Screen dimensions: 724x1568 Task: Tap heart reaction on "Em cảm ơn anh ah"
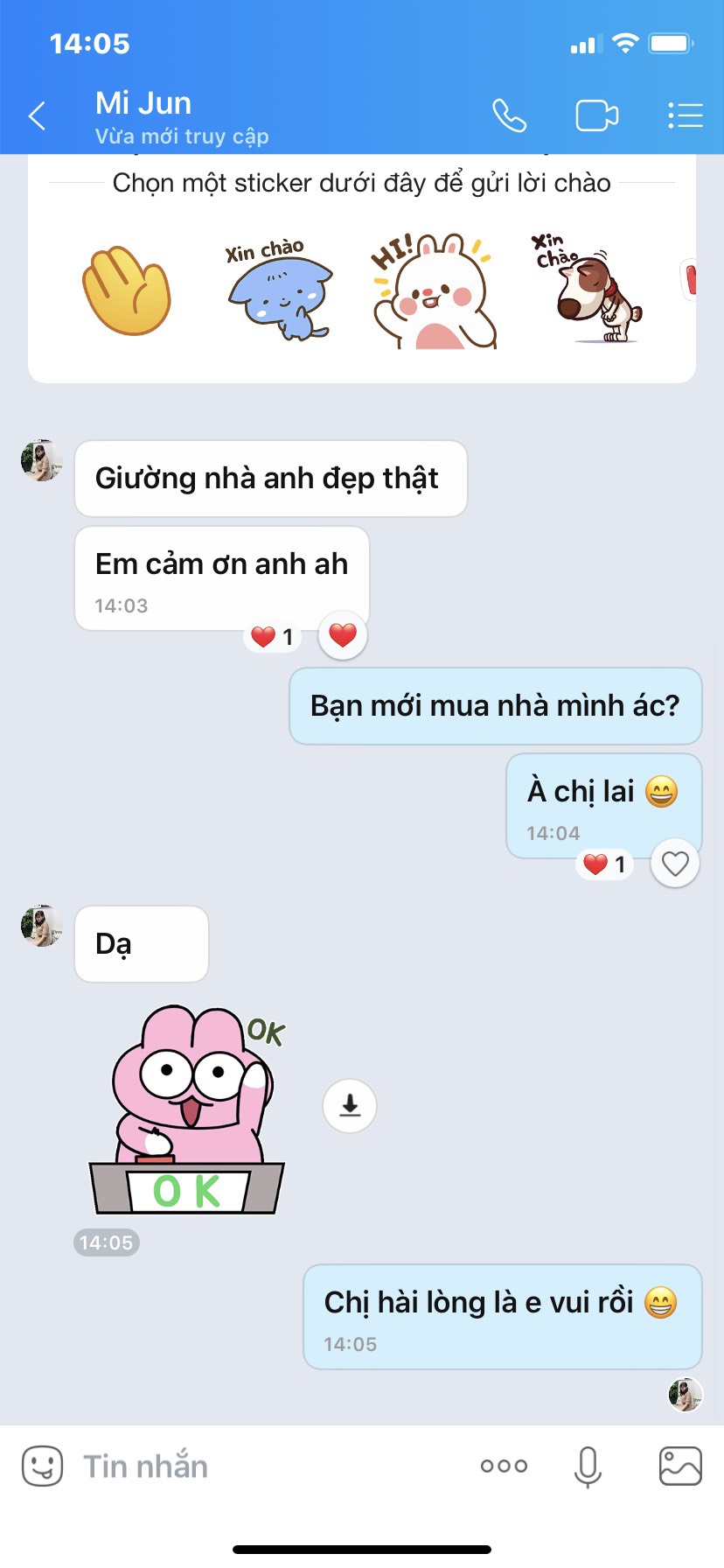coord(343,635)
